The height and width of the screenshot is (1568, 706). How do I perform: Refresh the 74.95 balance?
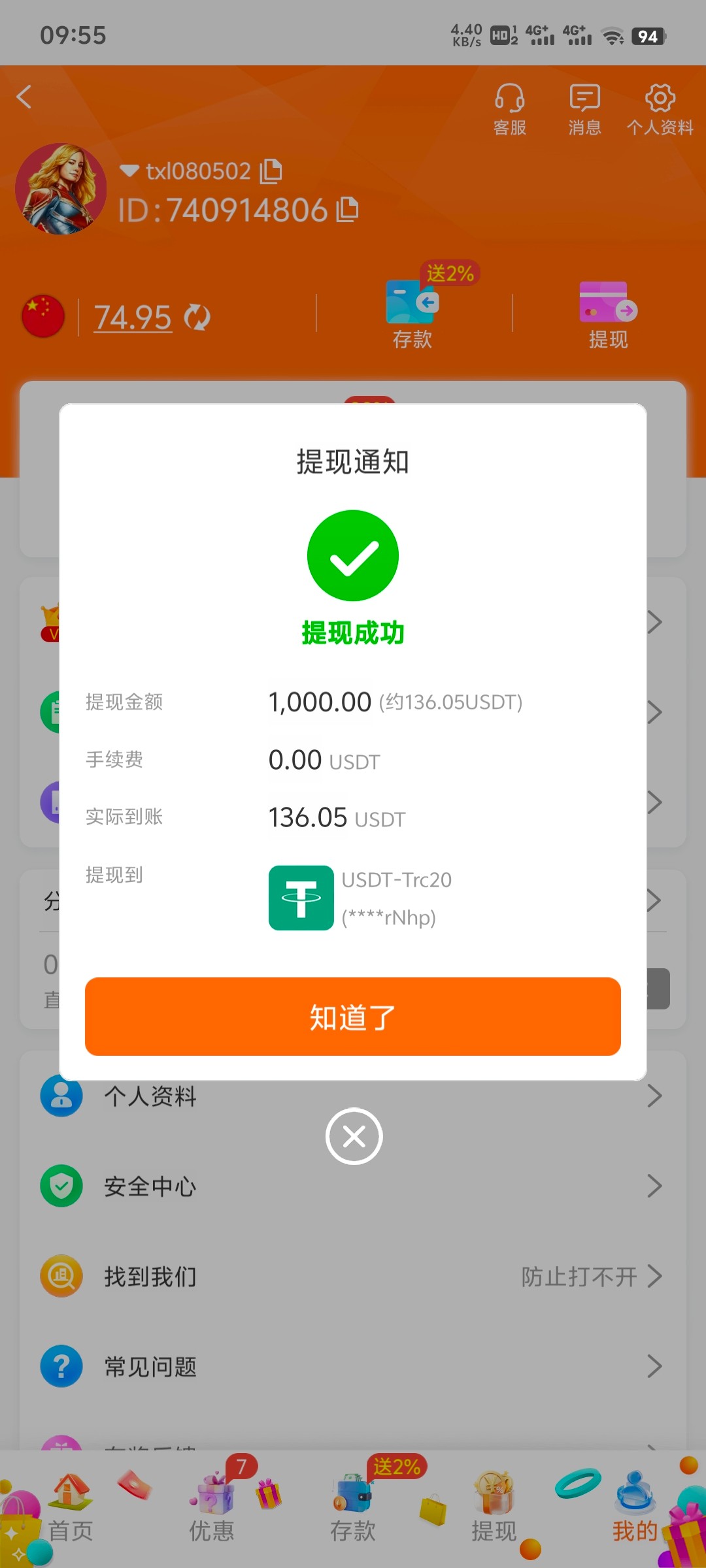(x=197, y=318)
